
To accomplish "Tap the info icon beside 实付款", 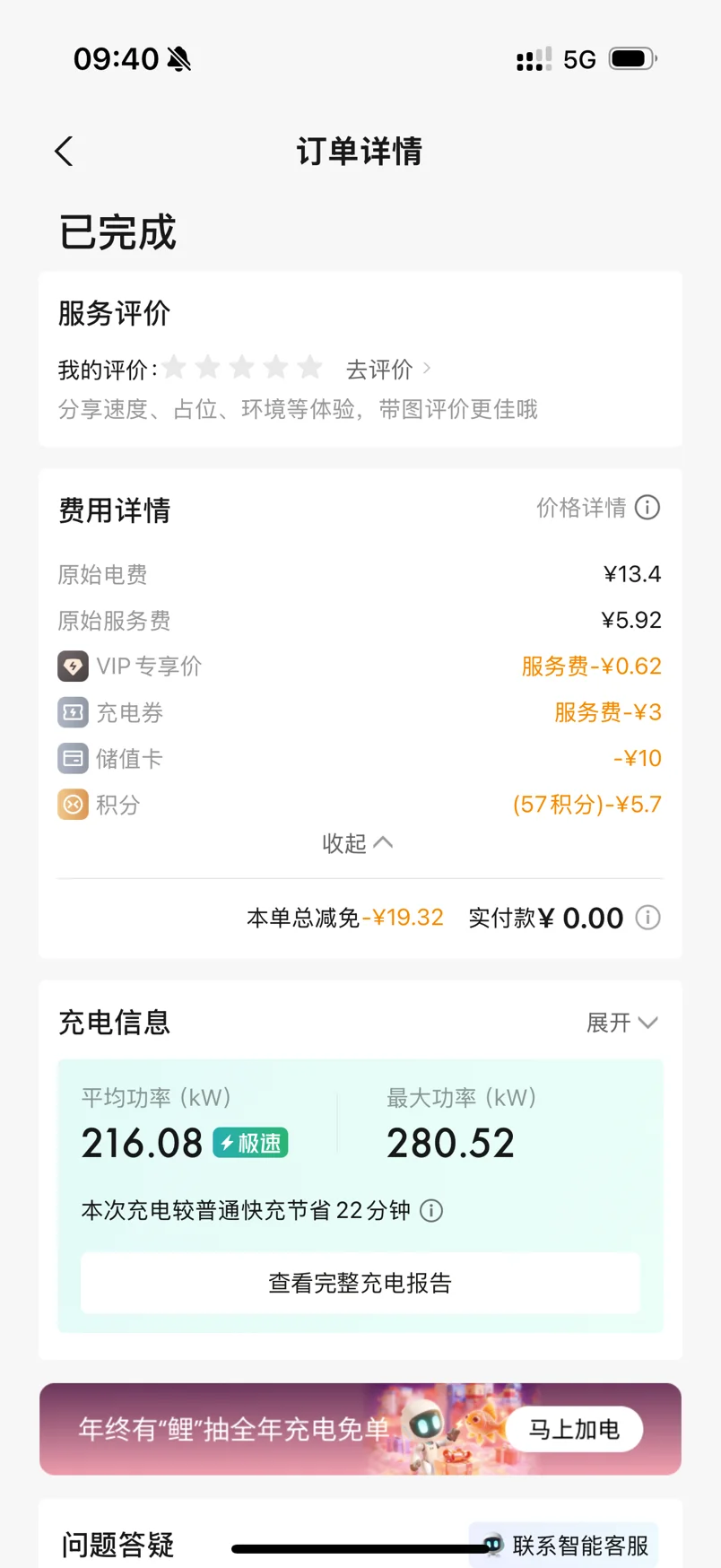I will click(647, 918).
